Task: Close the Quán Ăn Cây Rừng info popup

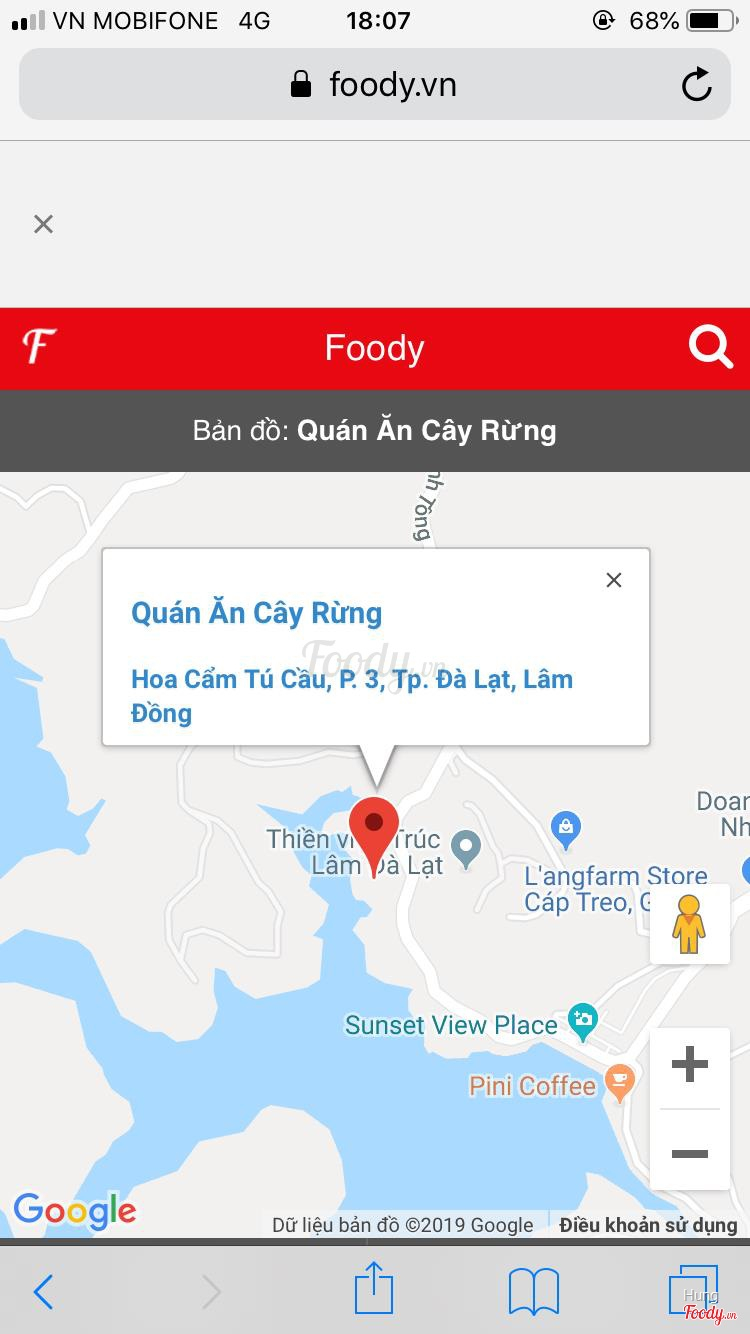Action: [x=614, y=580]
